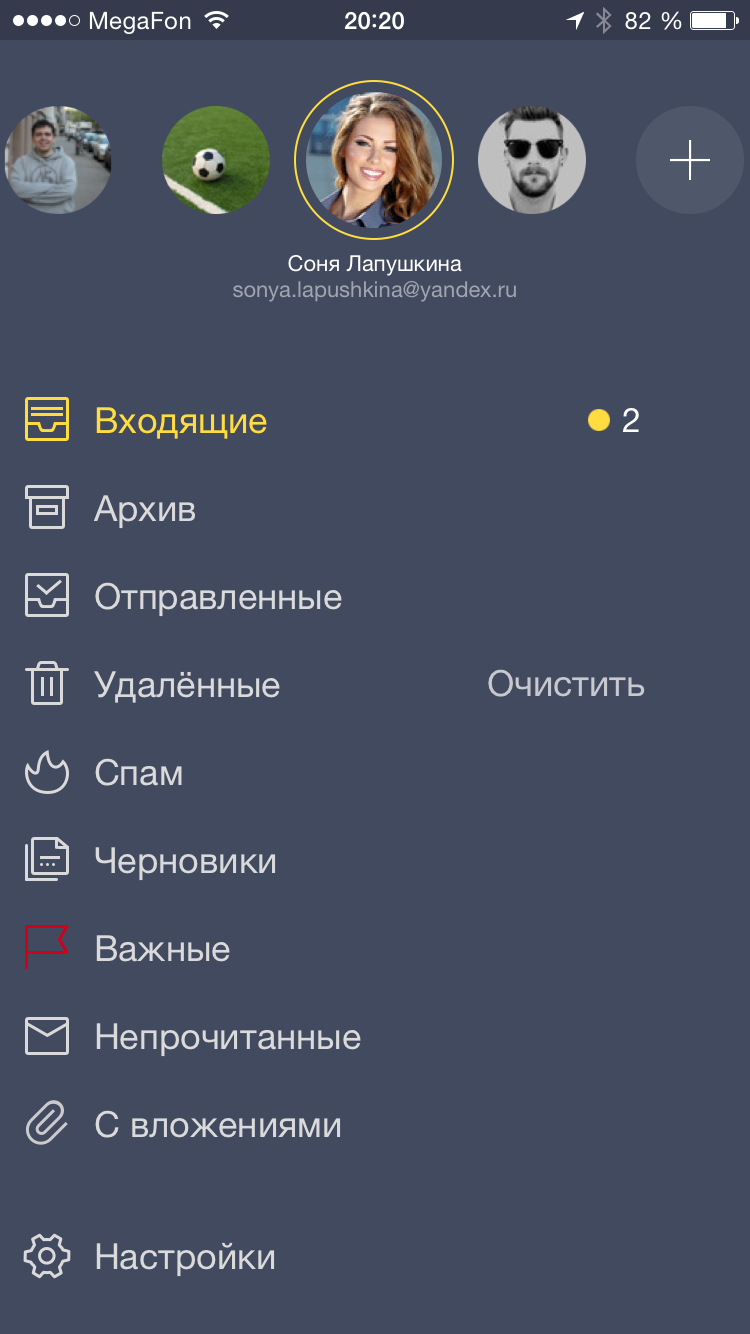Image resolution: width=750 pixels, height=1334 pixels.
Task: Switch to the sunglasses man avatar account
Action: [532, 160]
